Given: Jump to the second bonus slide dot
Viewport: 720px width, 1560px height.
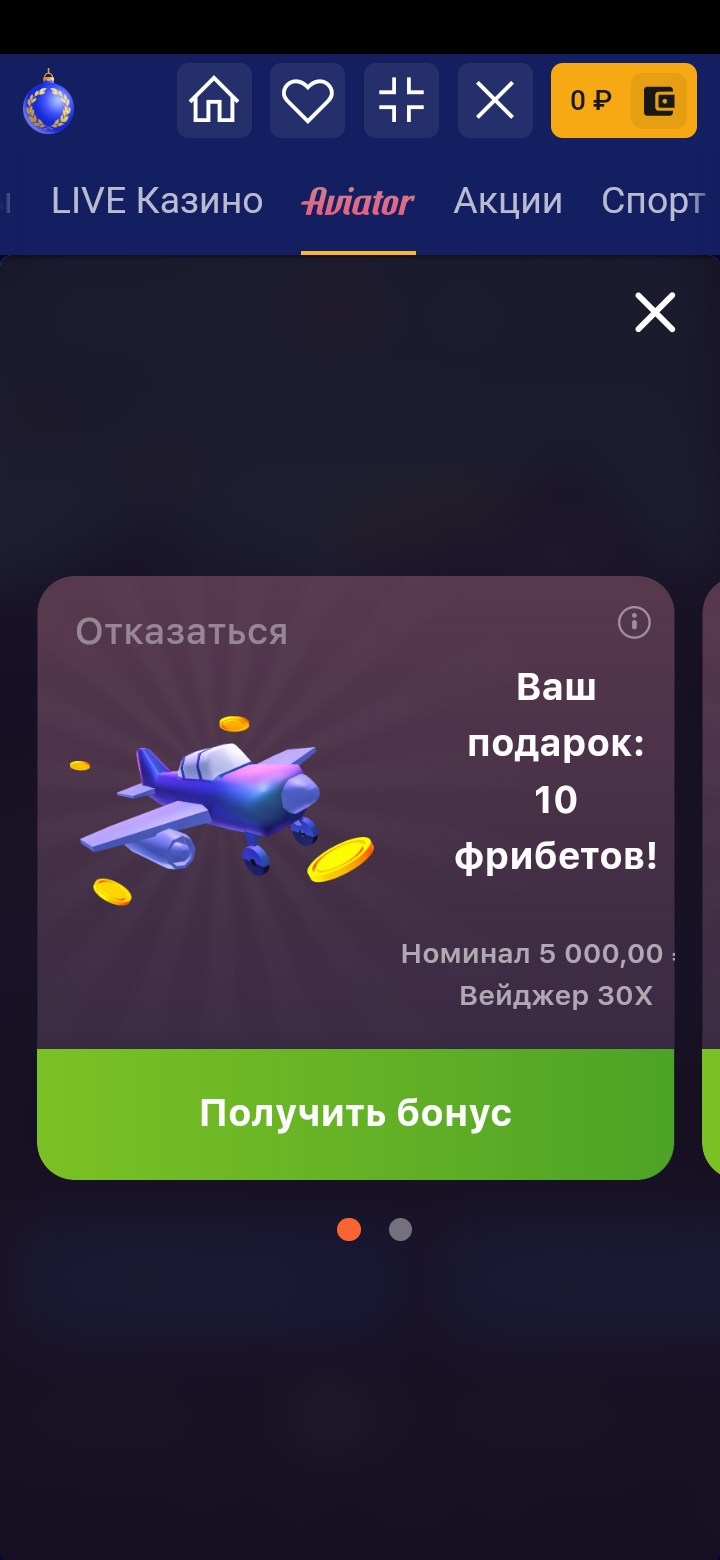Looking at the screenshot, I should click(400, 1230).
